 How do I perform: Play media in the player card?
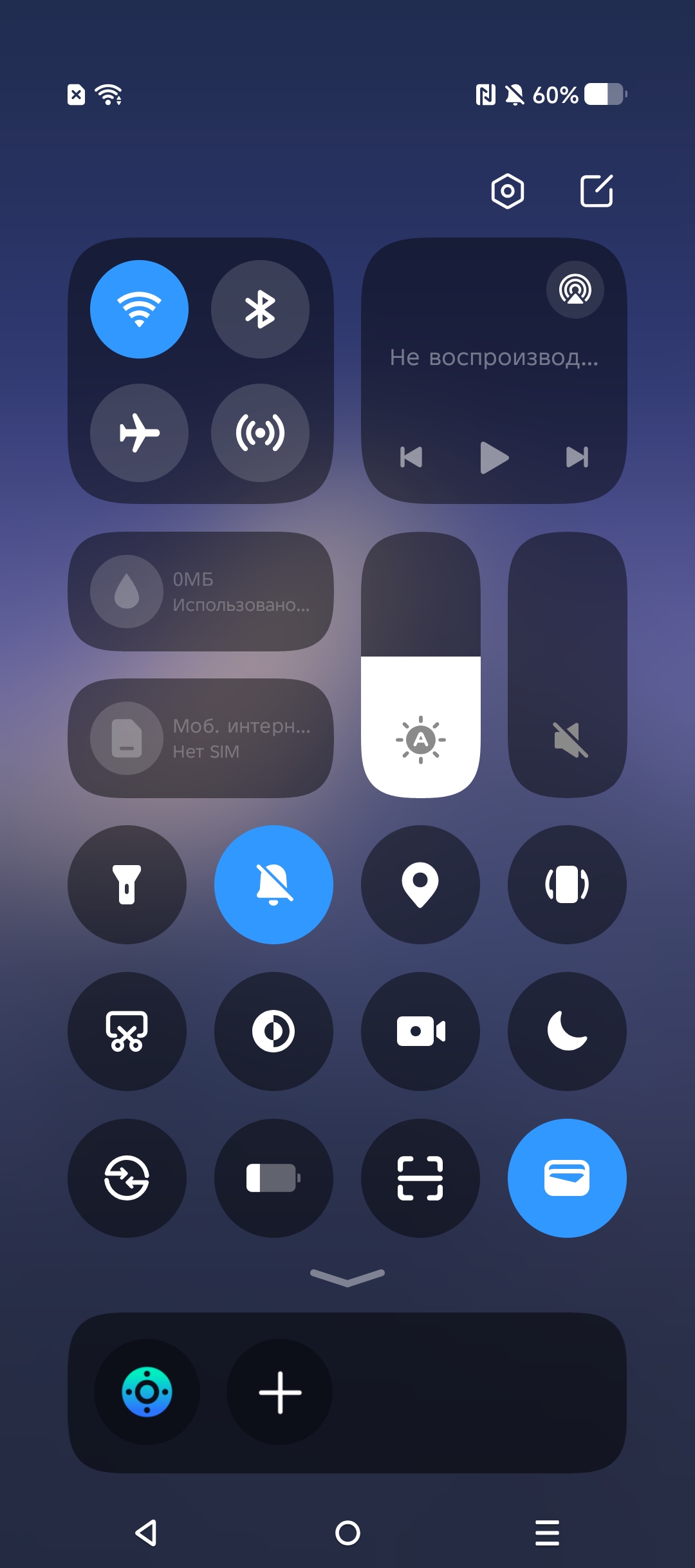(x=494, y=458)
